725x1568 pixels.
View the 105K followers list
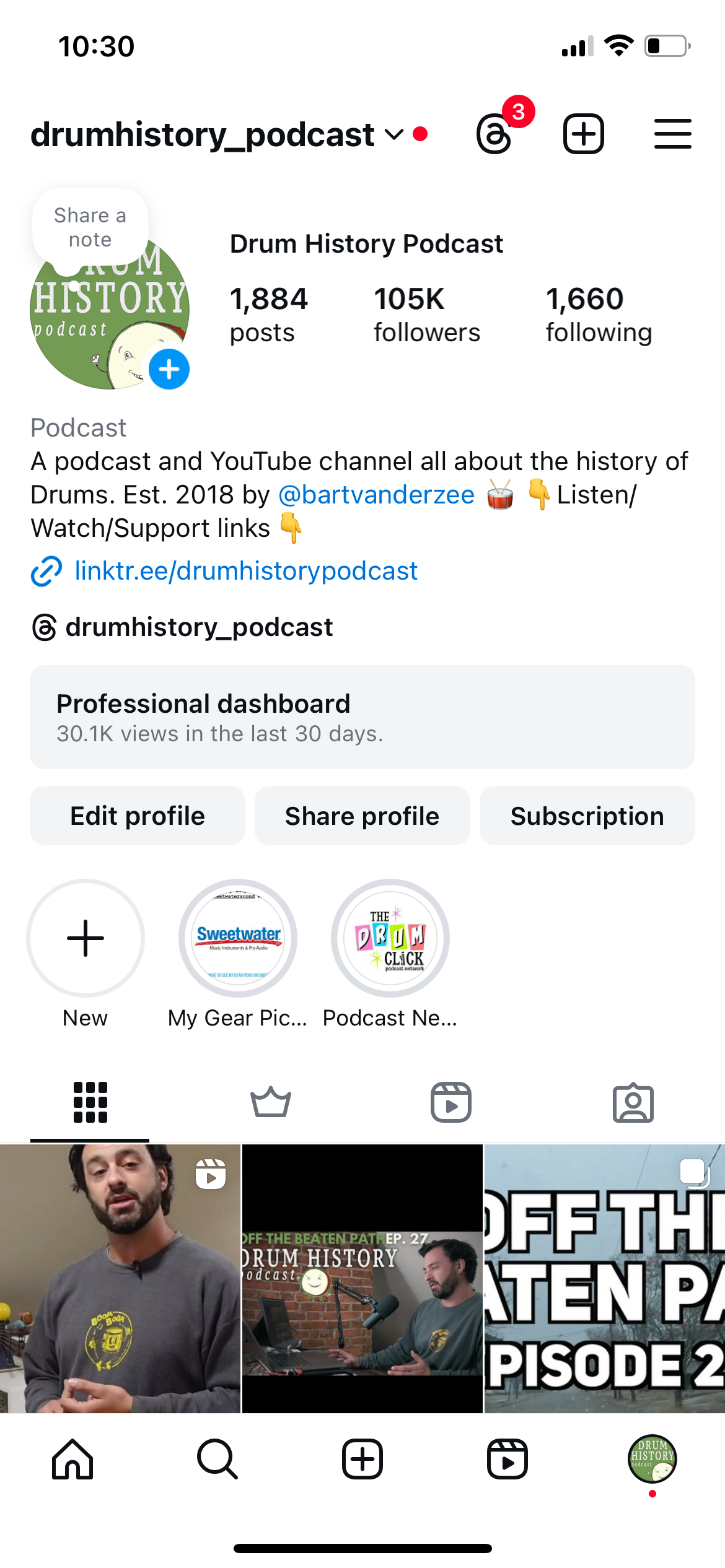(426, 315)
